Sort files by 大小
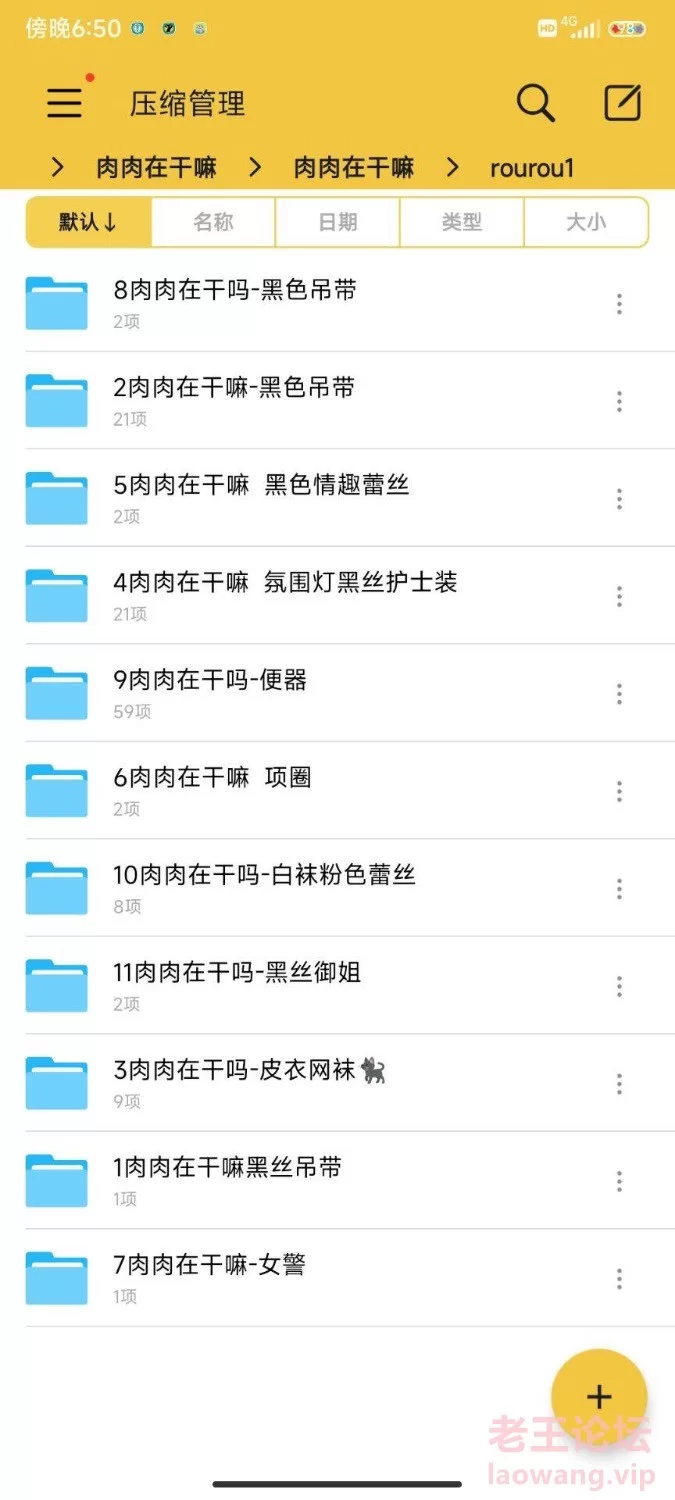Image resolution: width=675 pixels, height=1500 pixels. [x=586, y=222]
